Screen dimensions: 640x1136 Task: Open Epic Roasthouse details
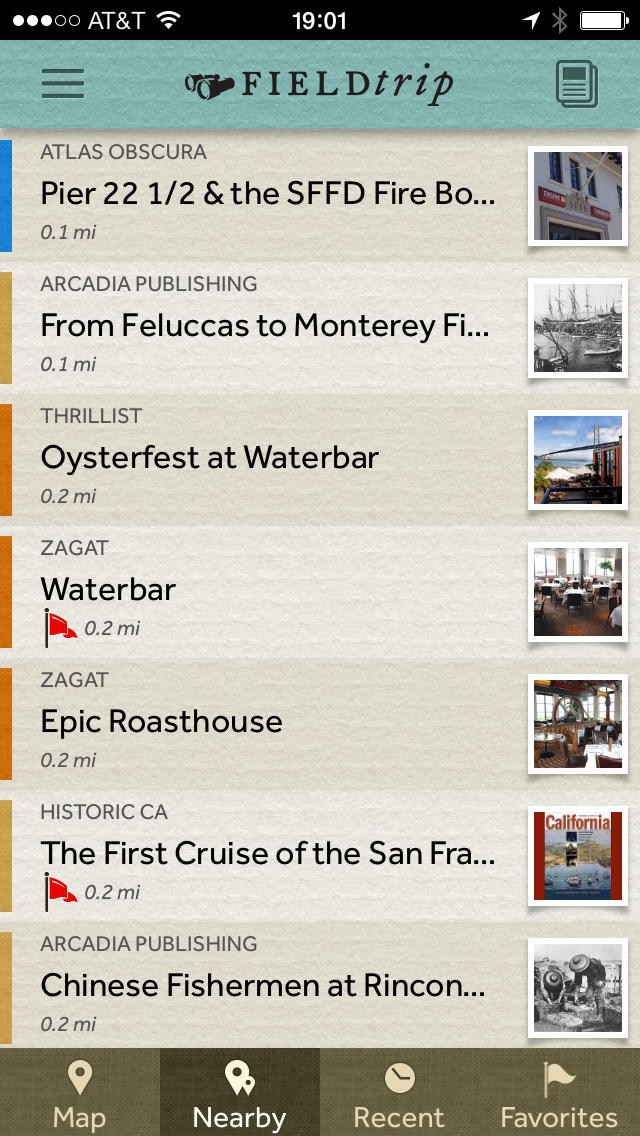point(162,722)
